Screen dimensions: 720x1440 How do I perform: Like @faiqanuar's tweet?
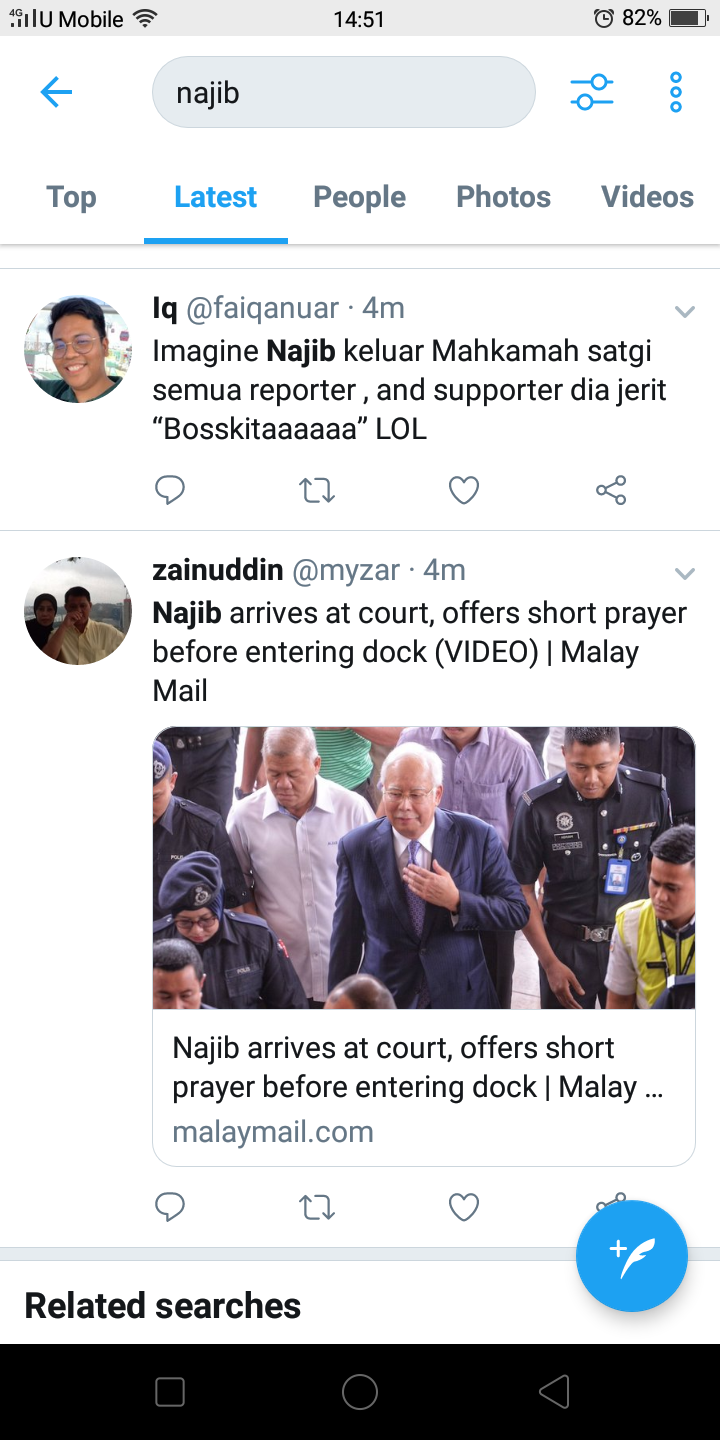point(463,490)
